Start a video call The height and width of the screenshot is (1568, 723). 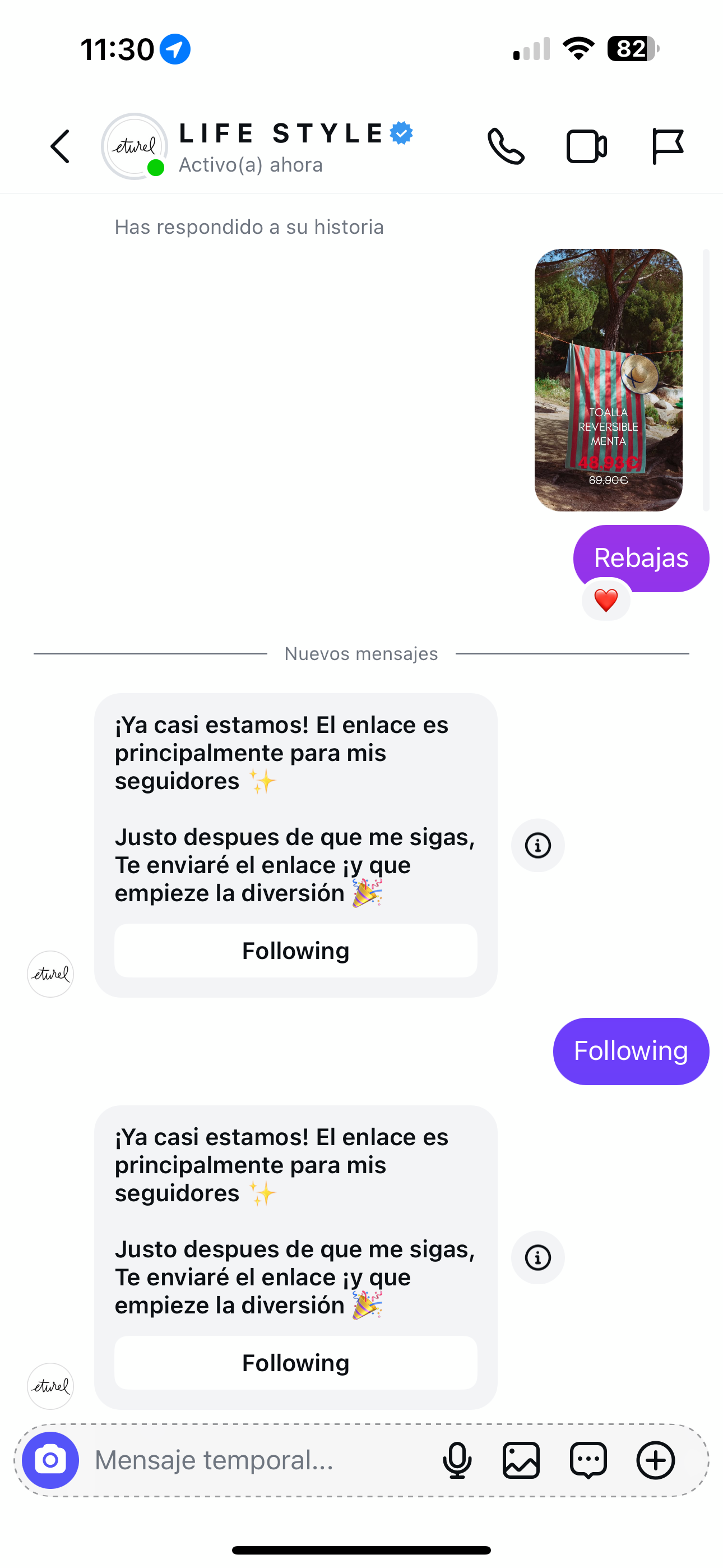pos(587,147)
